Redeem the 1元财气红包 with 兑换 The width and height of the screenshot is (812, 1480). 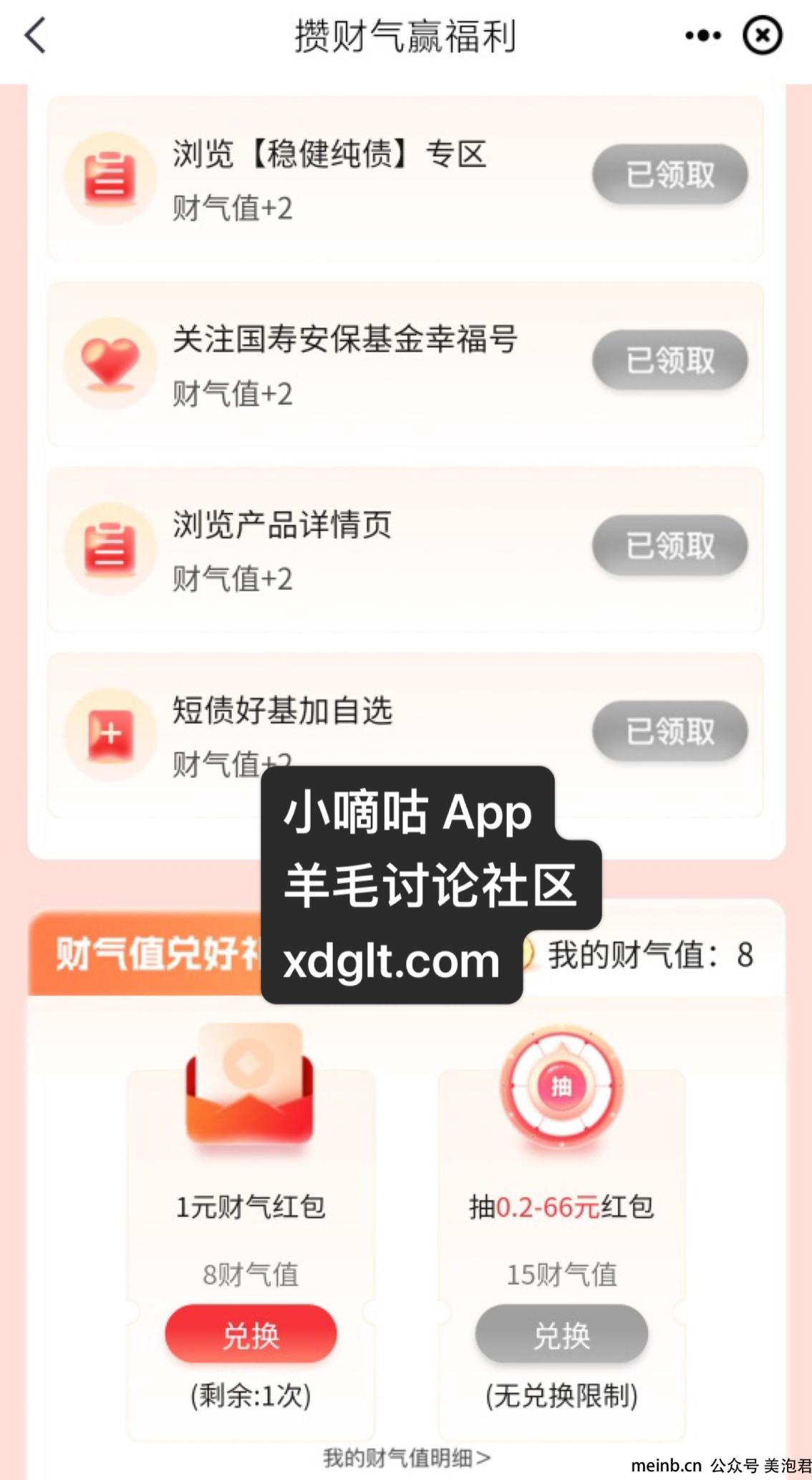point(251,1335)
